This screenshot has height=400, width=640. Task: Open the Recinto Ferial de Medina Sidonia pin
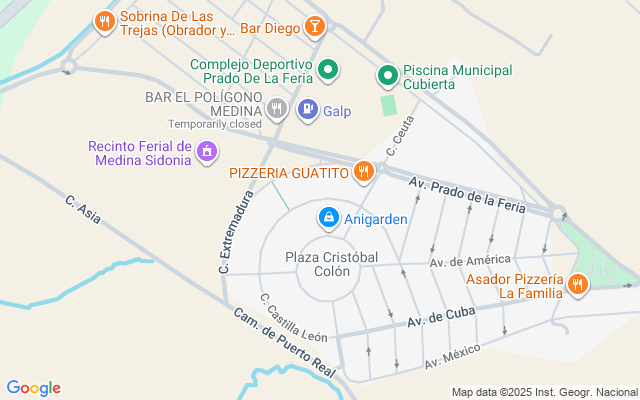(206, 152)
